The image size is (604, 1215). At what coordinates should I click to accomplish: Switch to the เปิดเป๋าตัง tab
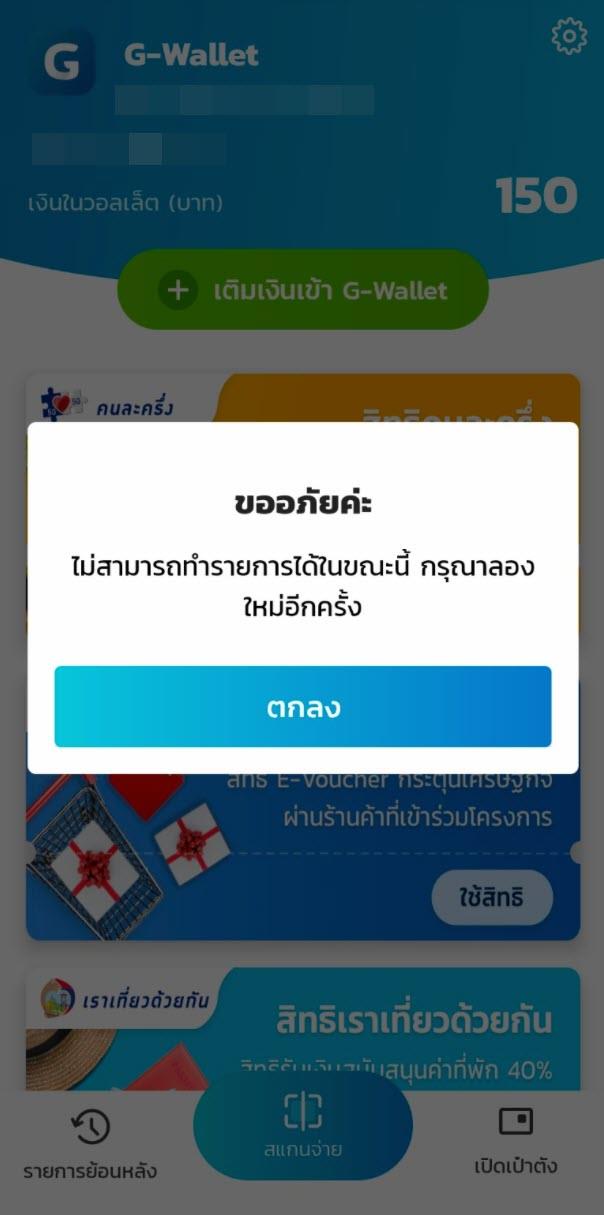[515, 1139]
